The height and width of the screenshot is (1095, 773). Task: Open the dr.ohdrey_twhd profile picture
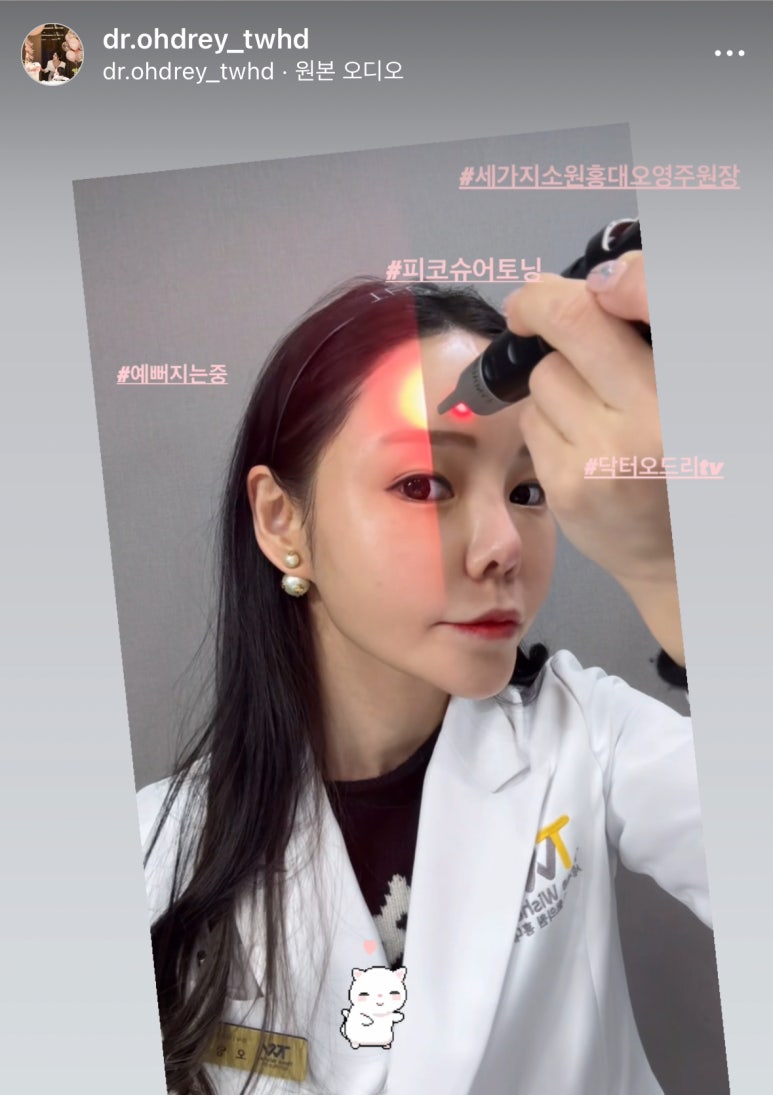[55, 48]
